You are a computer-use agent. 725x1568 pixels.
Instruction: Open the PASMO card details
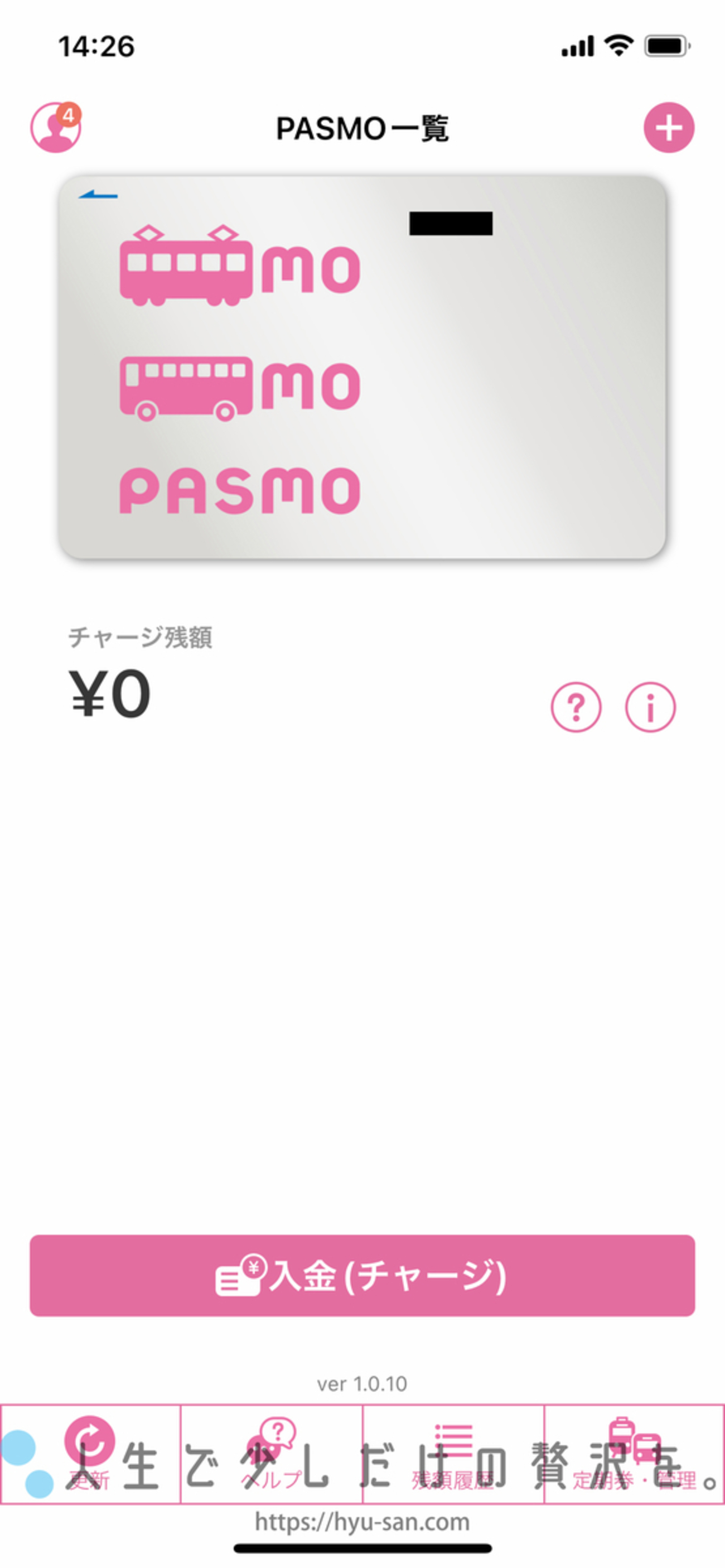[361, 367]
